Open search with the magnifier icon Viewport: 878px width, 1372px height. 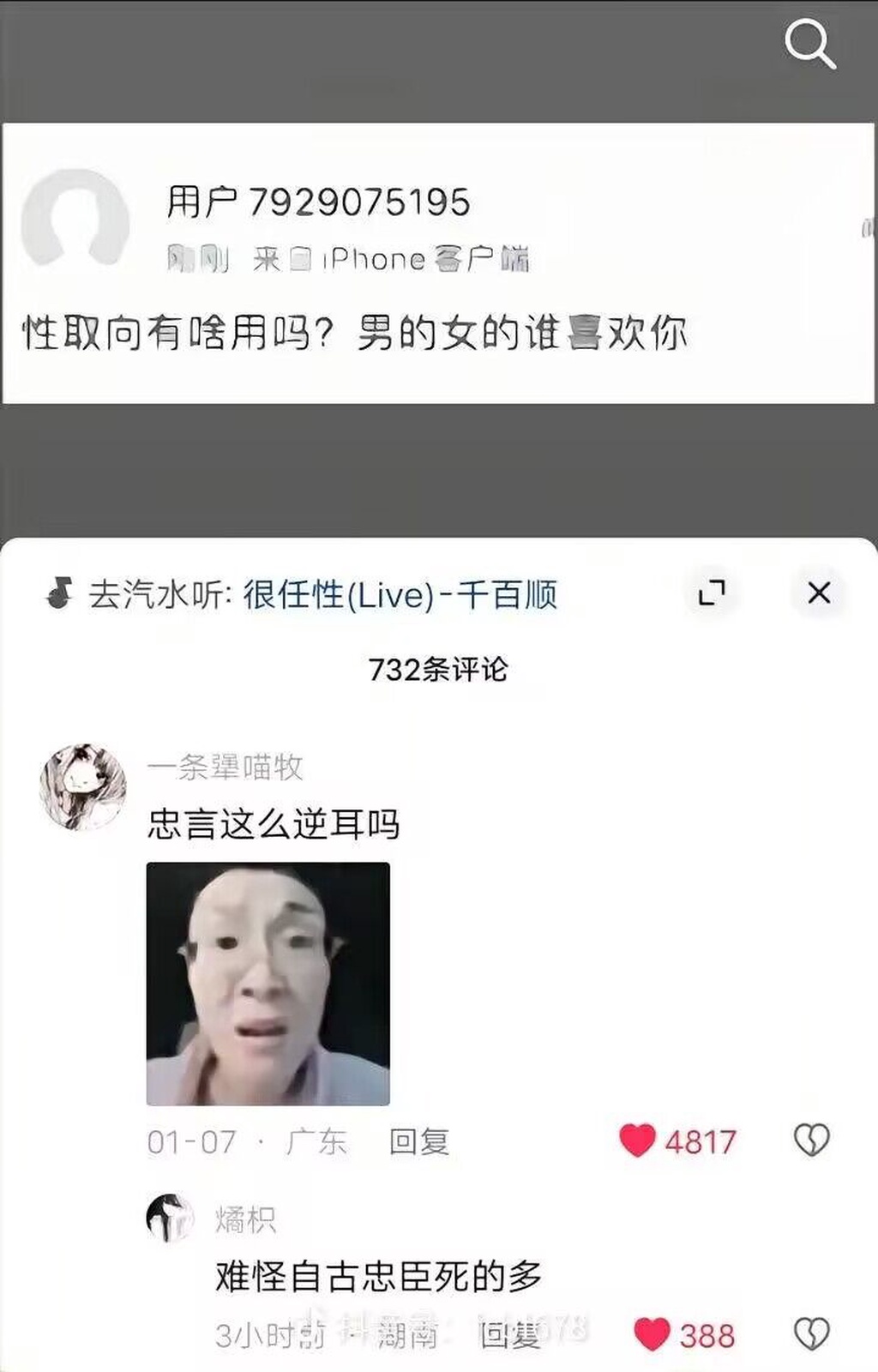point(809,43)
